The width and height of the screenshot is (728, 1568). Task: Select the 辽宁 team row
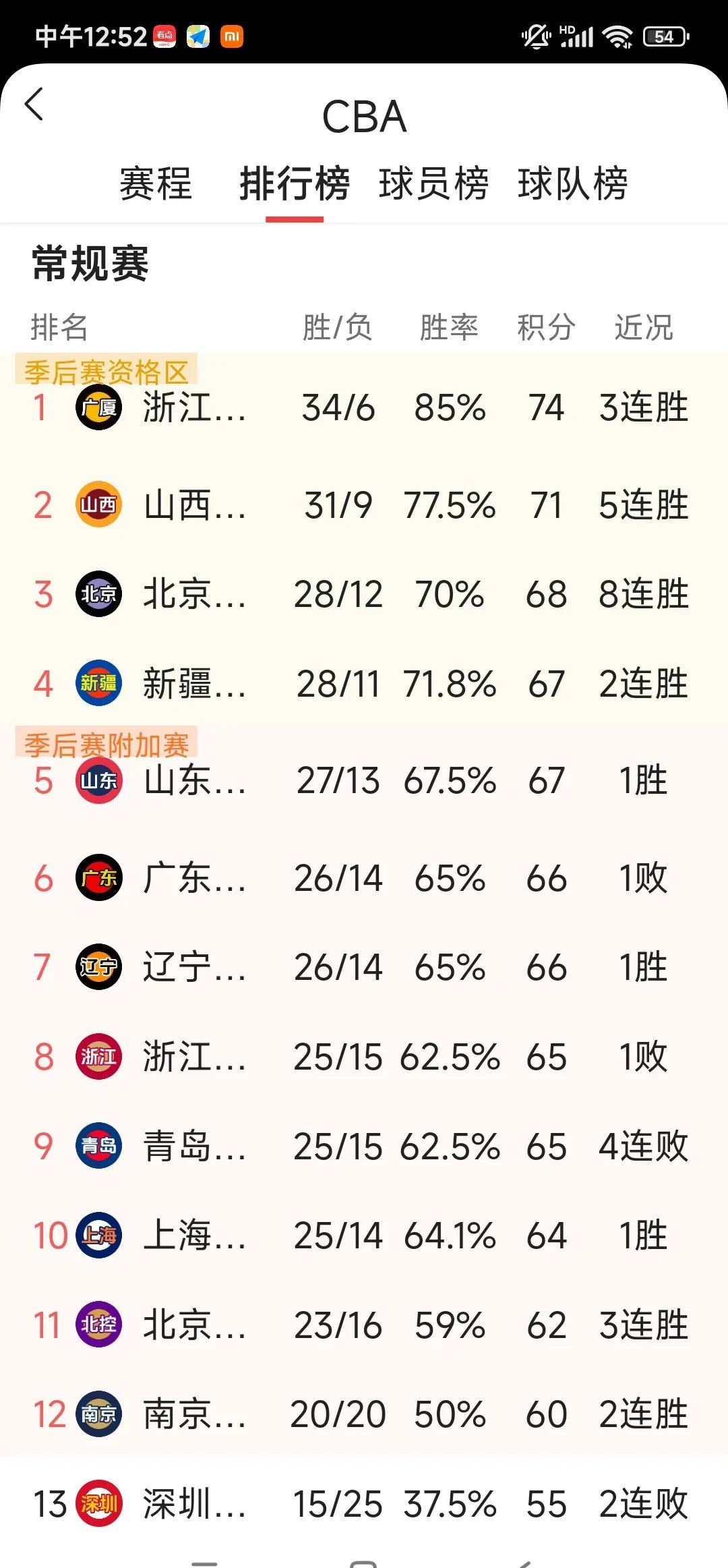click(x=194, y=967)
